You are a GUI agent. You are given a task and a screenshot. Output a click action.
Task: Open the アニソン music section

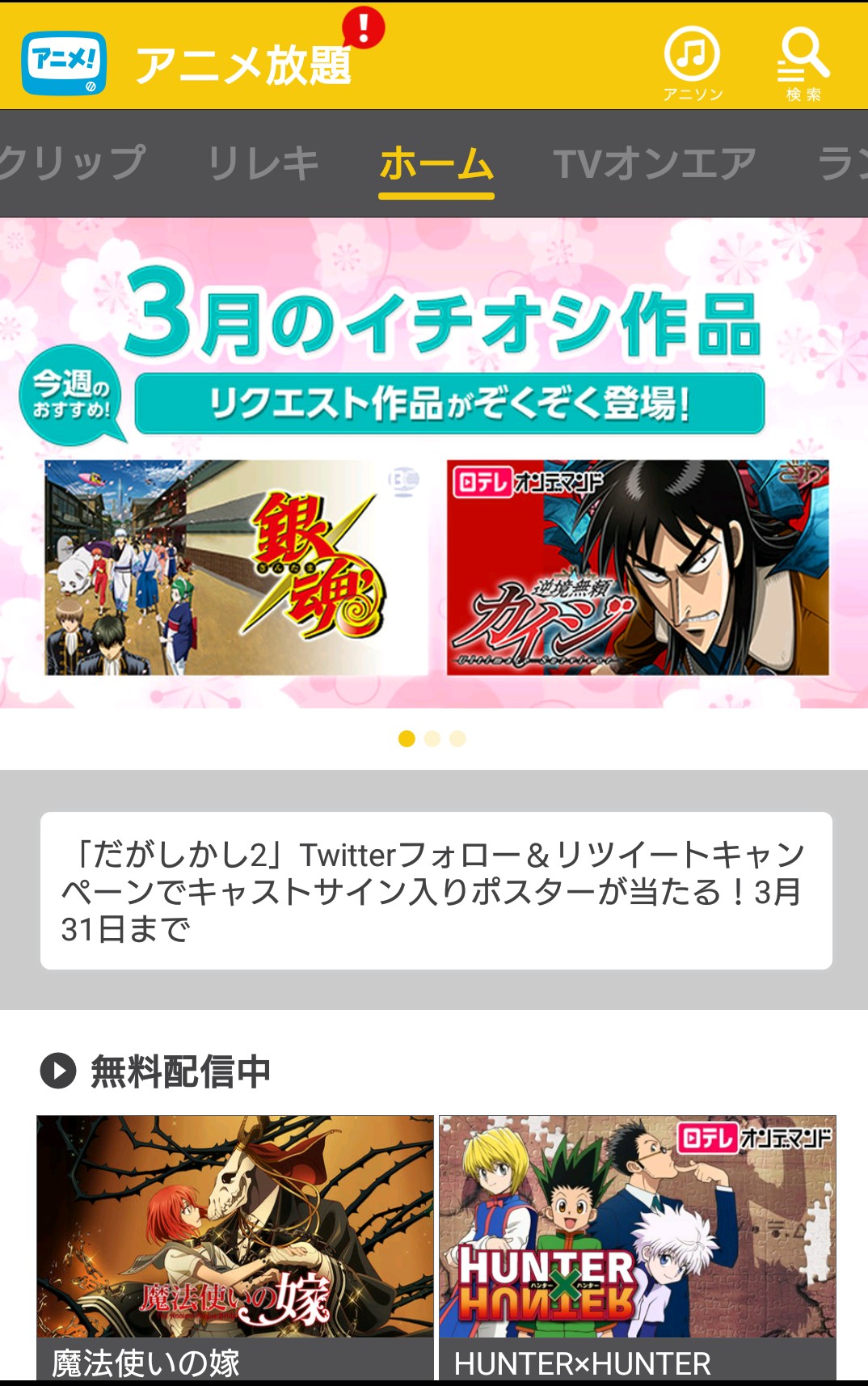click(x=693, y=63)
